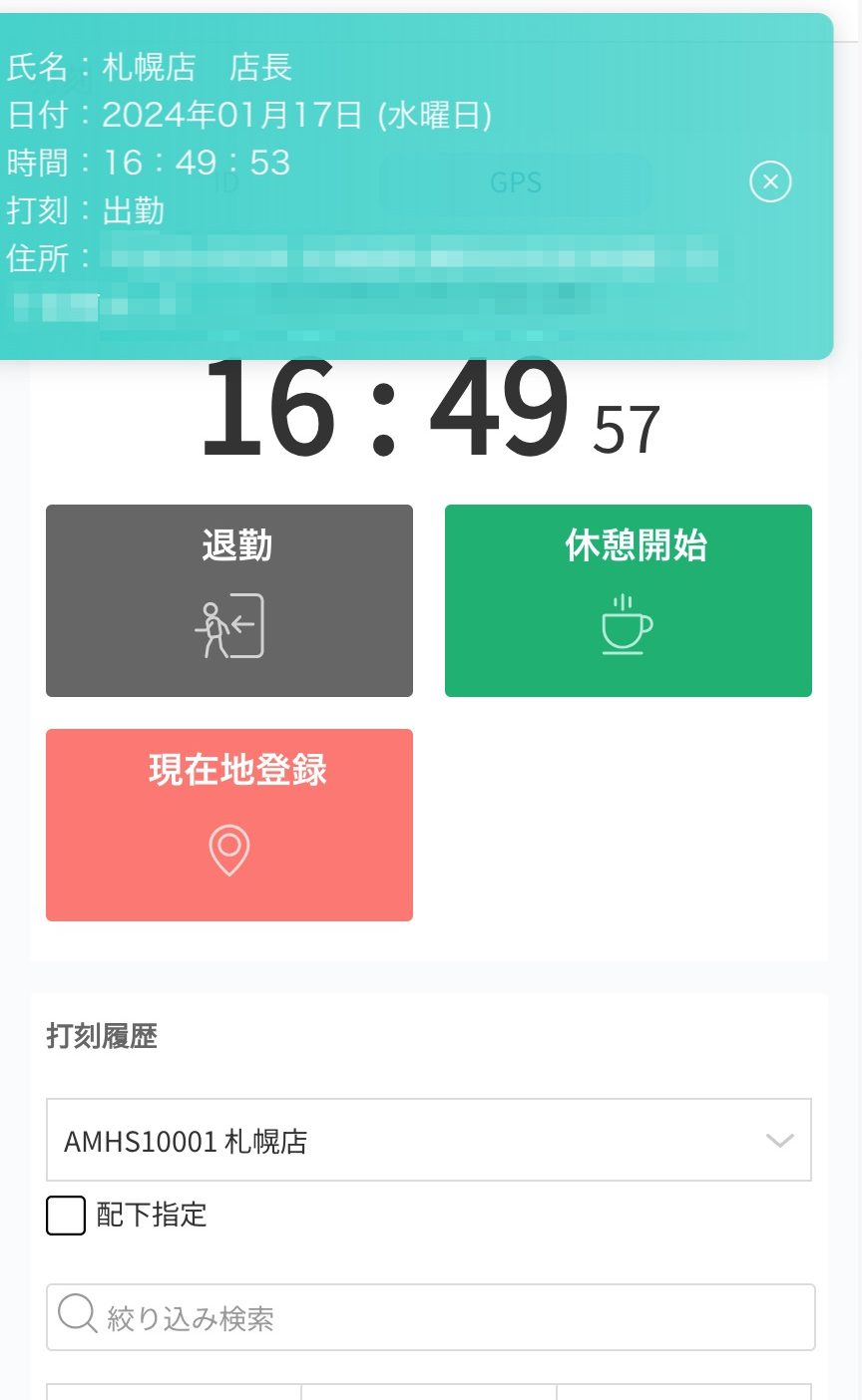Check the 配下指定 checkbox

[x=66, y=1216]
